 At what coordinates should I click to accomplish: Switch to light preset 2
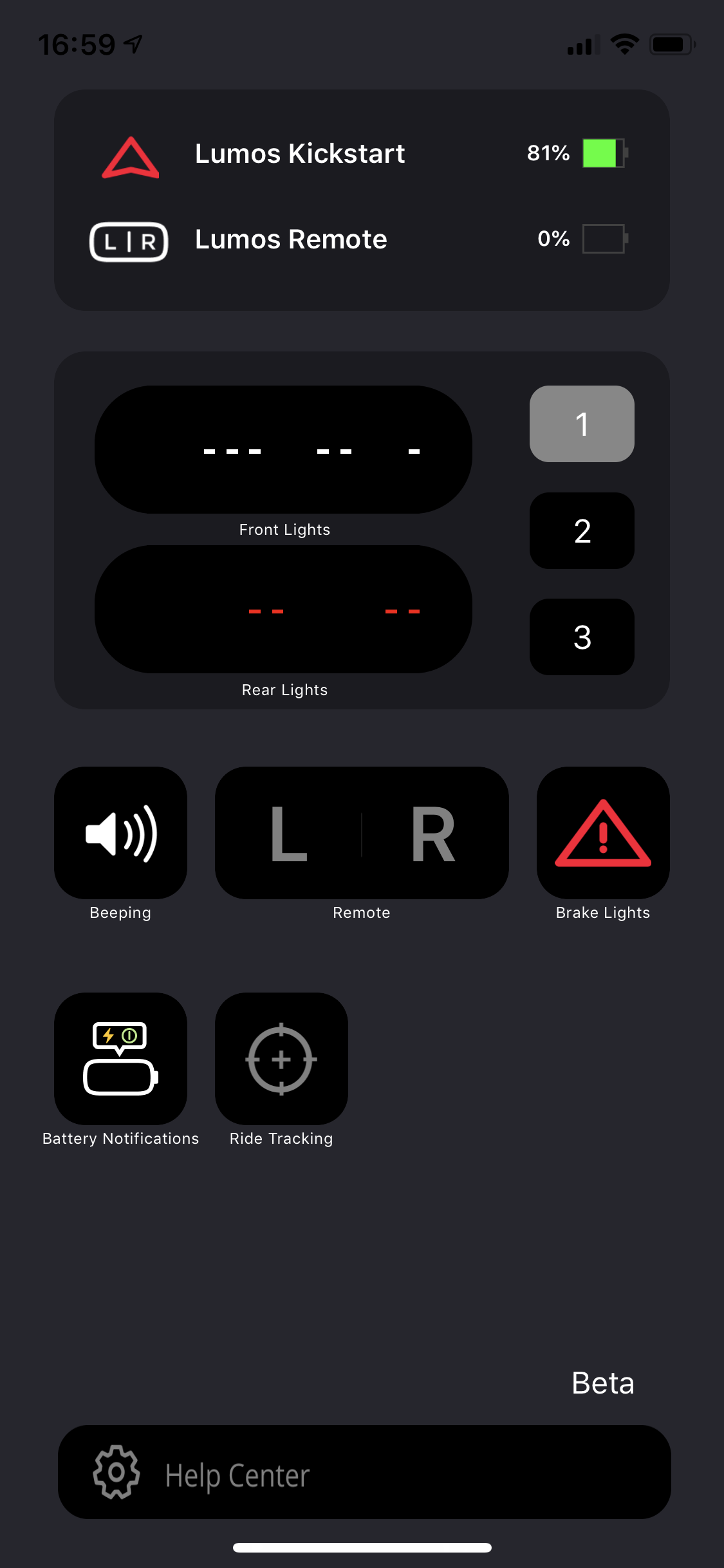(x=582, y=530)
